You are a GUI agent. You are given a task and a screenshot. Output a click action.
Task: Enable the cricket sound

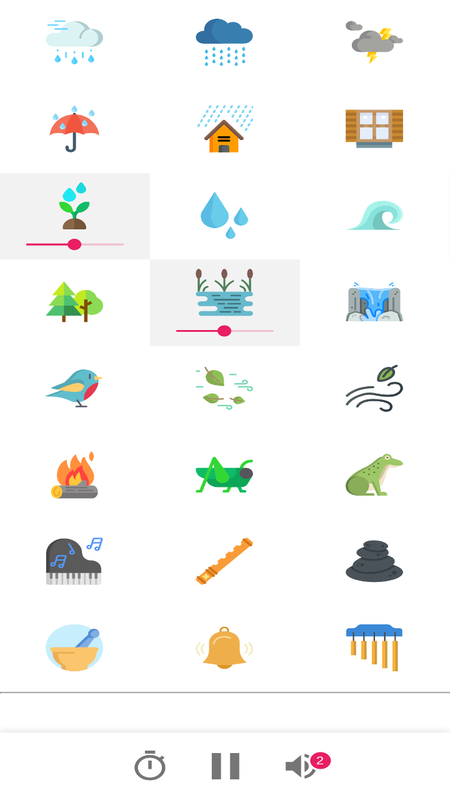click(224, 474)
